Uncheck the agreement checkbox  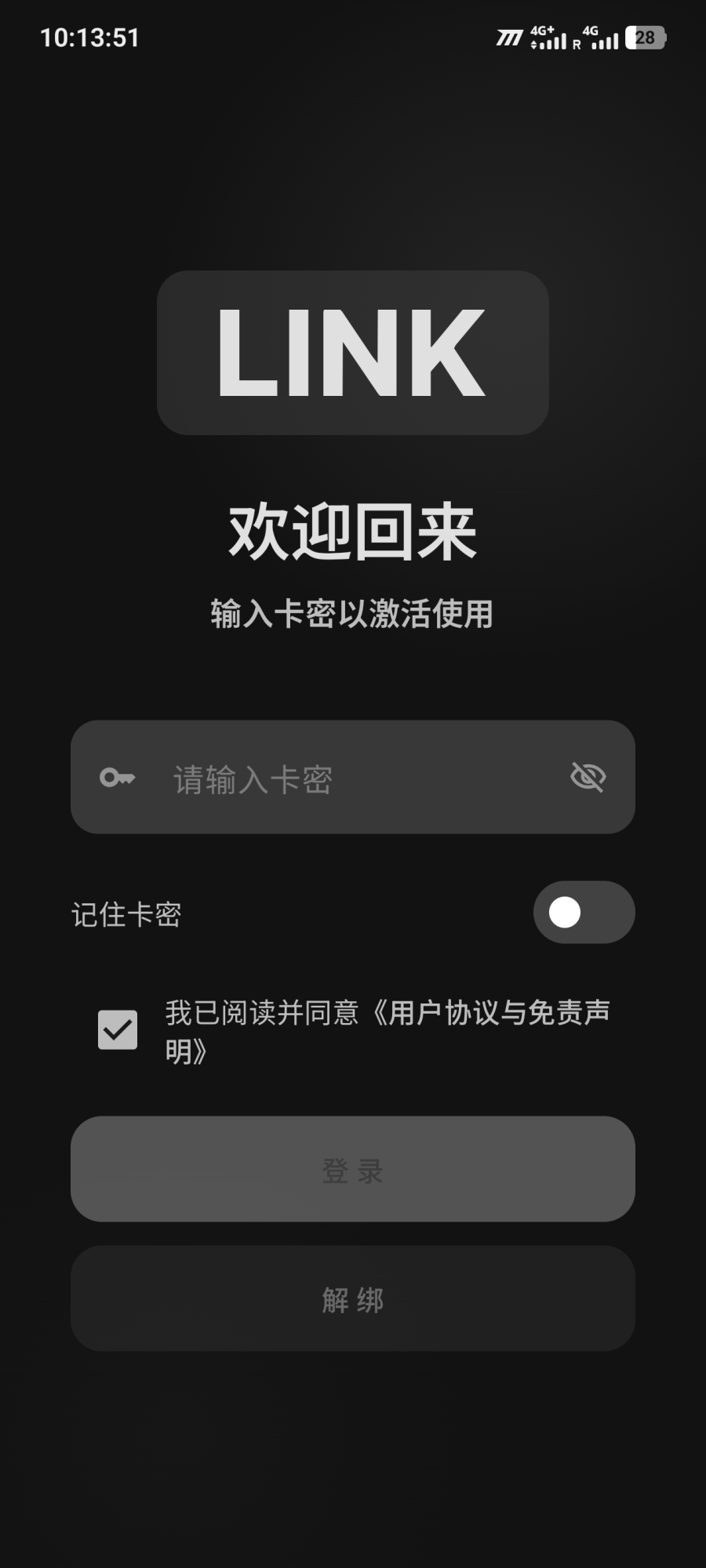coord(118,1030)
